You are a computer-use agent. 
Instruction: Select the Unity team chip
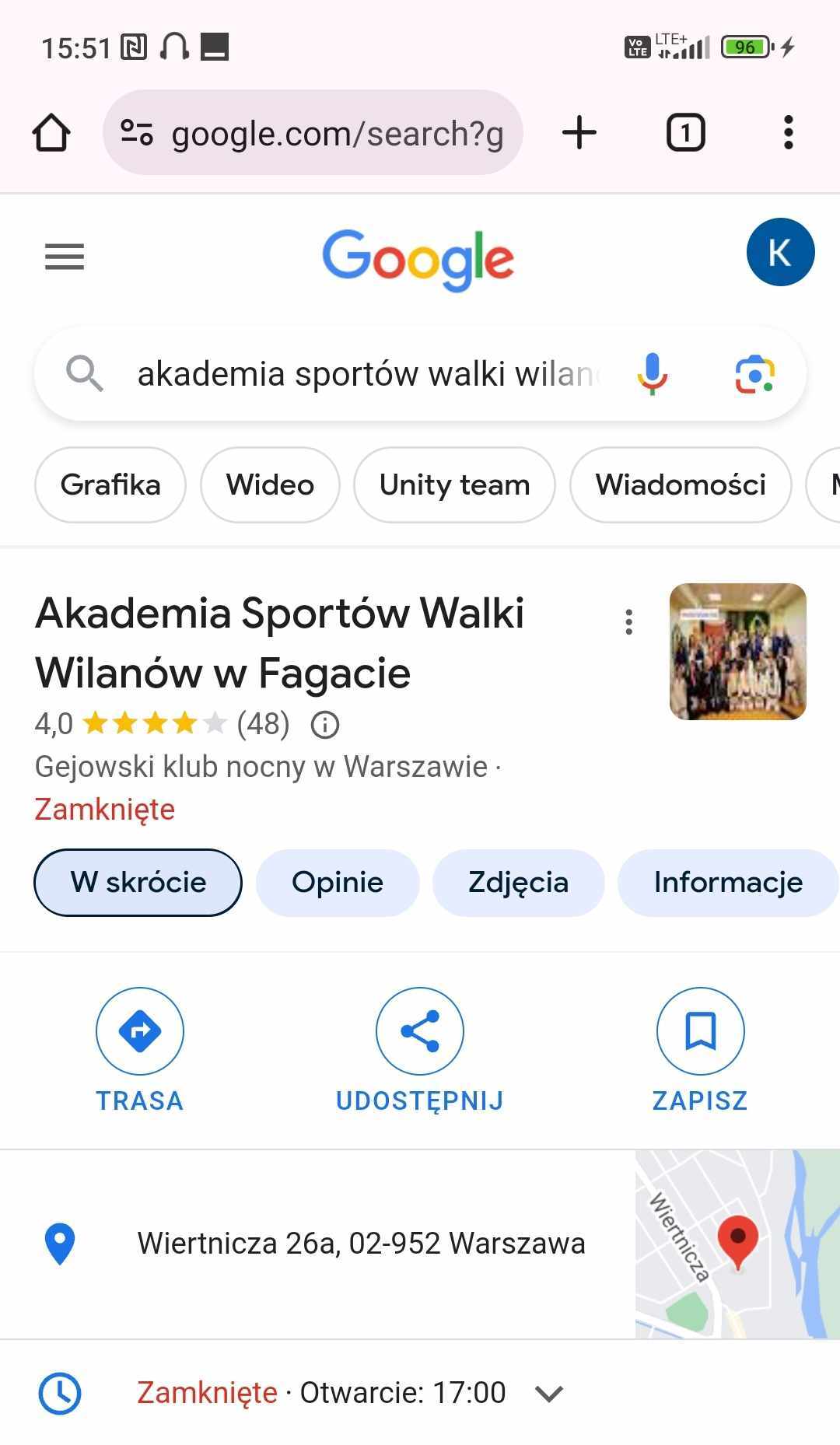tap(454, 485)
